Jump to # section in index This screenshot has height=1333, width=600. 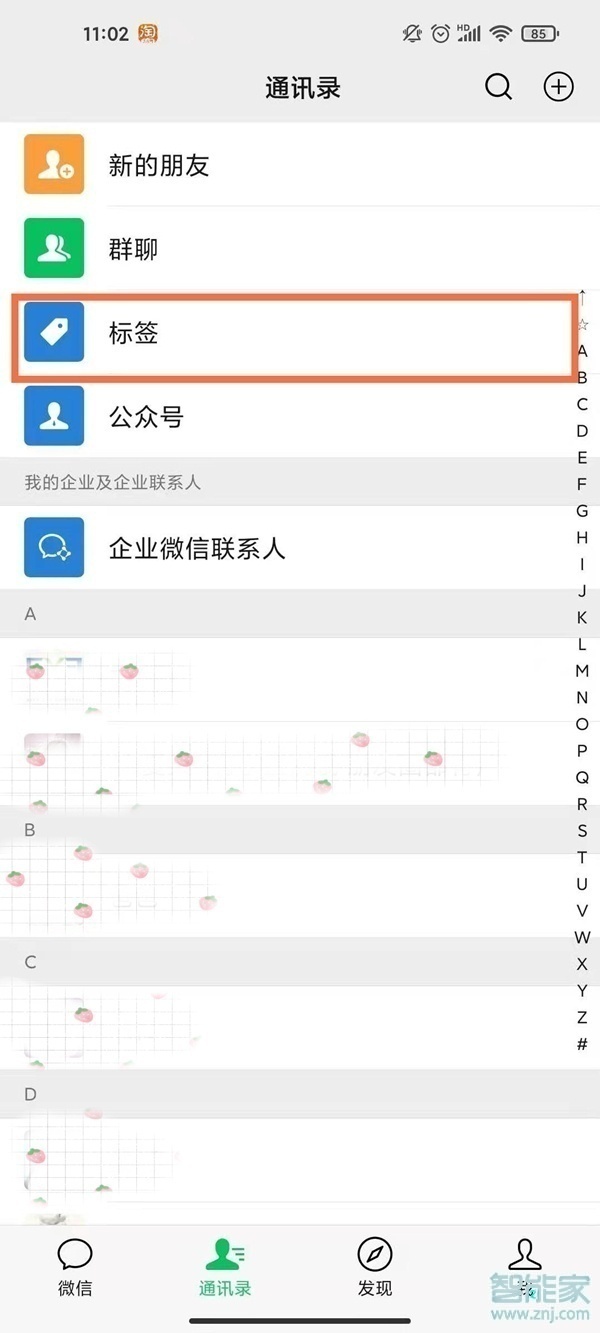tap(582, 1044)
